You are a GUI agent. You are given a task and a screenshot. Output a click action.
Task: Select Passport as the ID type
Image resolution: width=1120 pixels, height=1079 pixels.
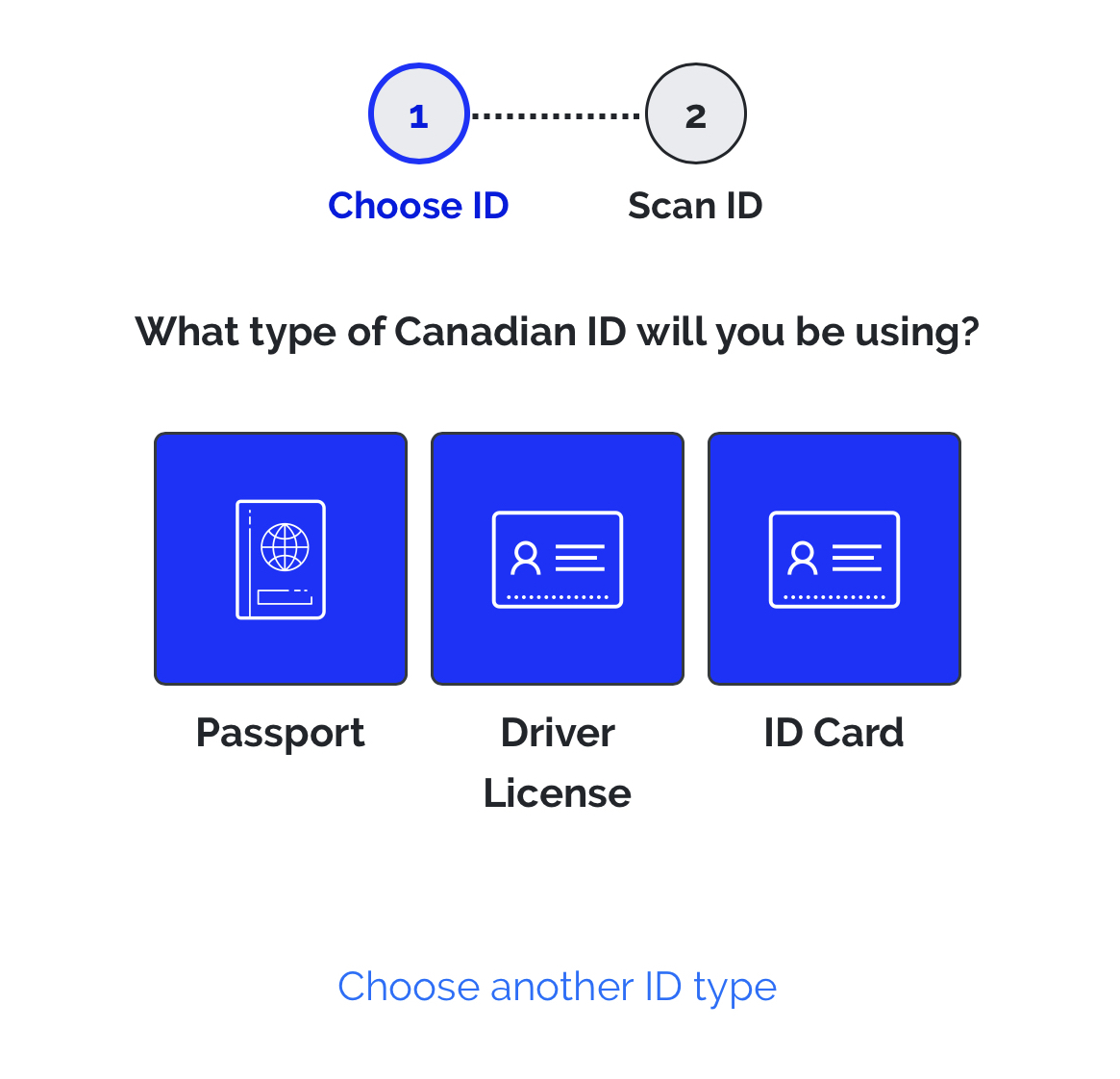pyautogui.click(x=281, y=559)
